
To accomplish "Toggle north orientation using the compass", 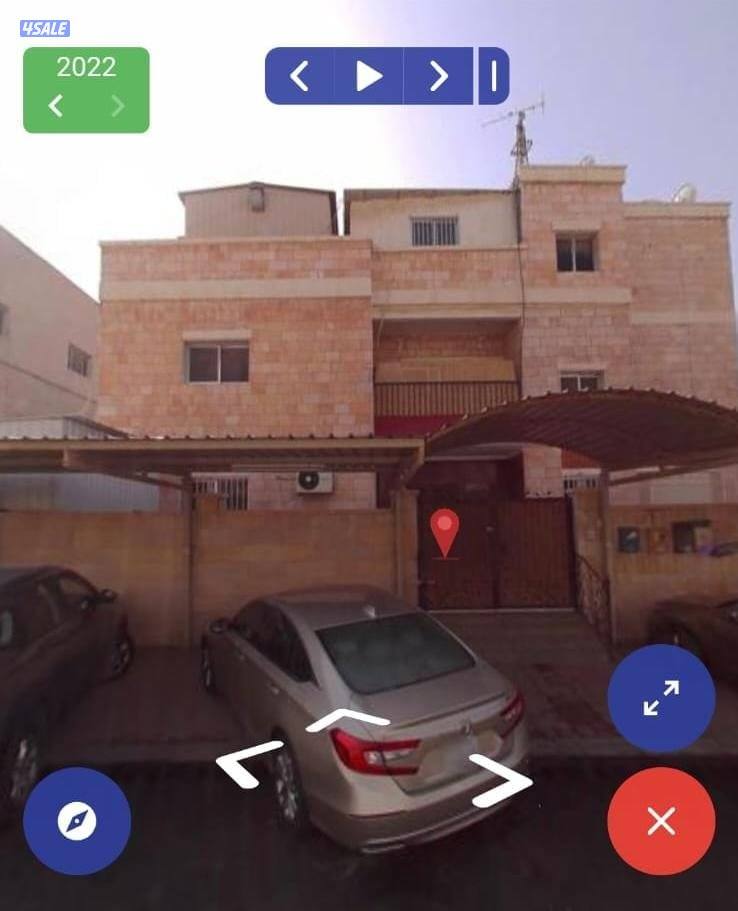I will click(x=79, y=819).
